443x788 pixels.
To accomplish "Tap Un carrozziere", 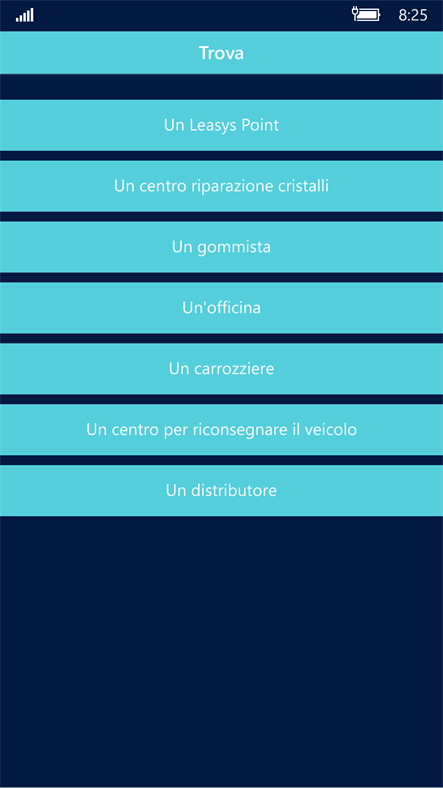I will coord(222,369).
